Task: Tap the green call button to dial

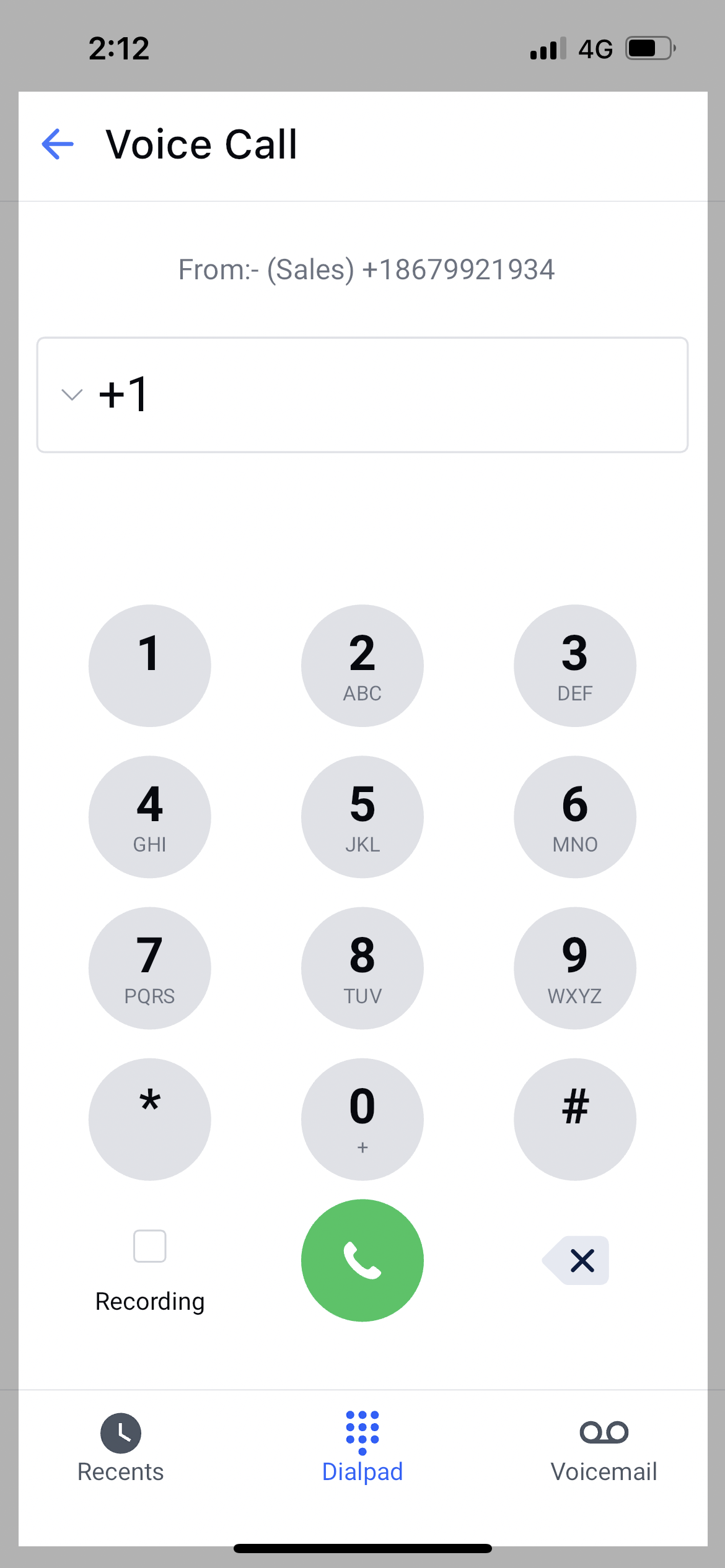Action: pyautogui.click(x=362, y=1260)
